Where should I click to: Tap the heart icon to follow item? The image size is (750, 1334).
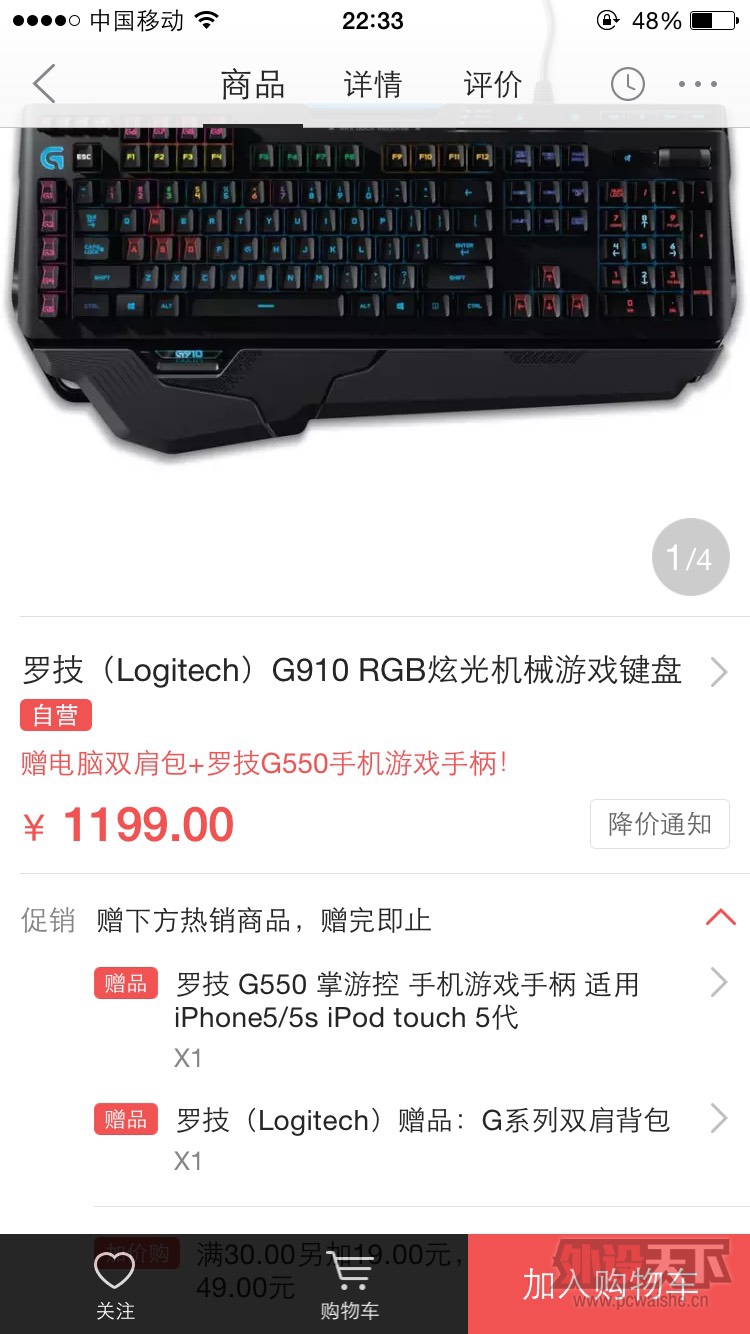[116, 1268]
